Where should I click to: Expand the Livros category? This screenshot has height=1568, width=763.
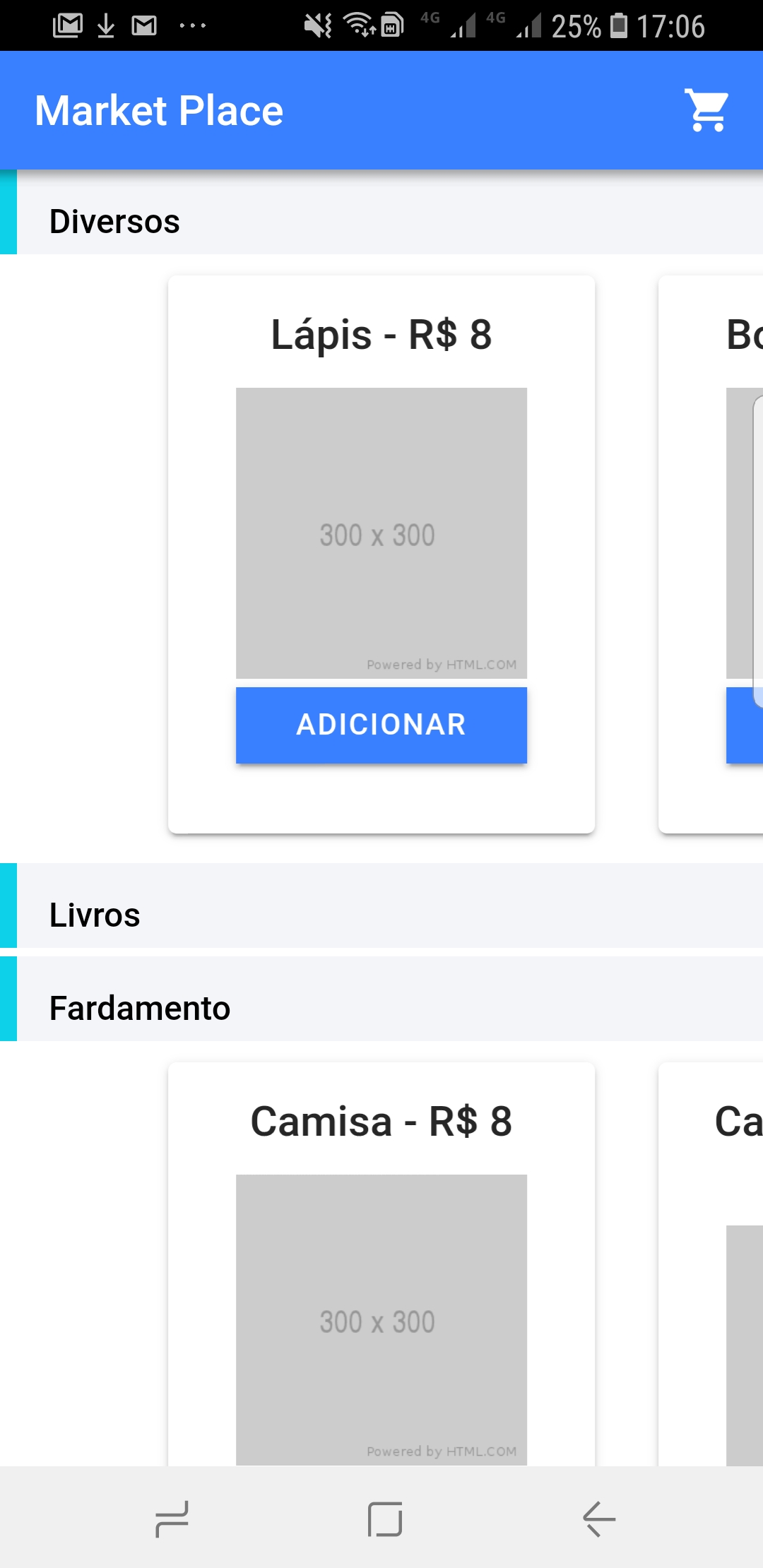[381, 915]
